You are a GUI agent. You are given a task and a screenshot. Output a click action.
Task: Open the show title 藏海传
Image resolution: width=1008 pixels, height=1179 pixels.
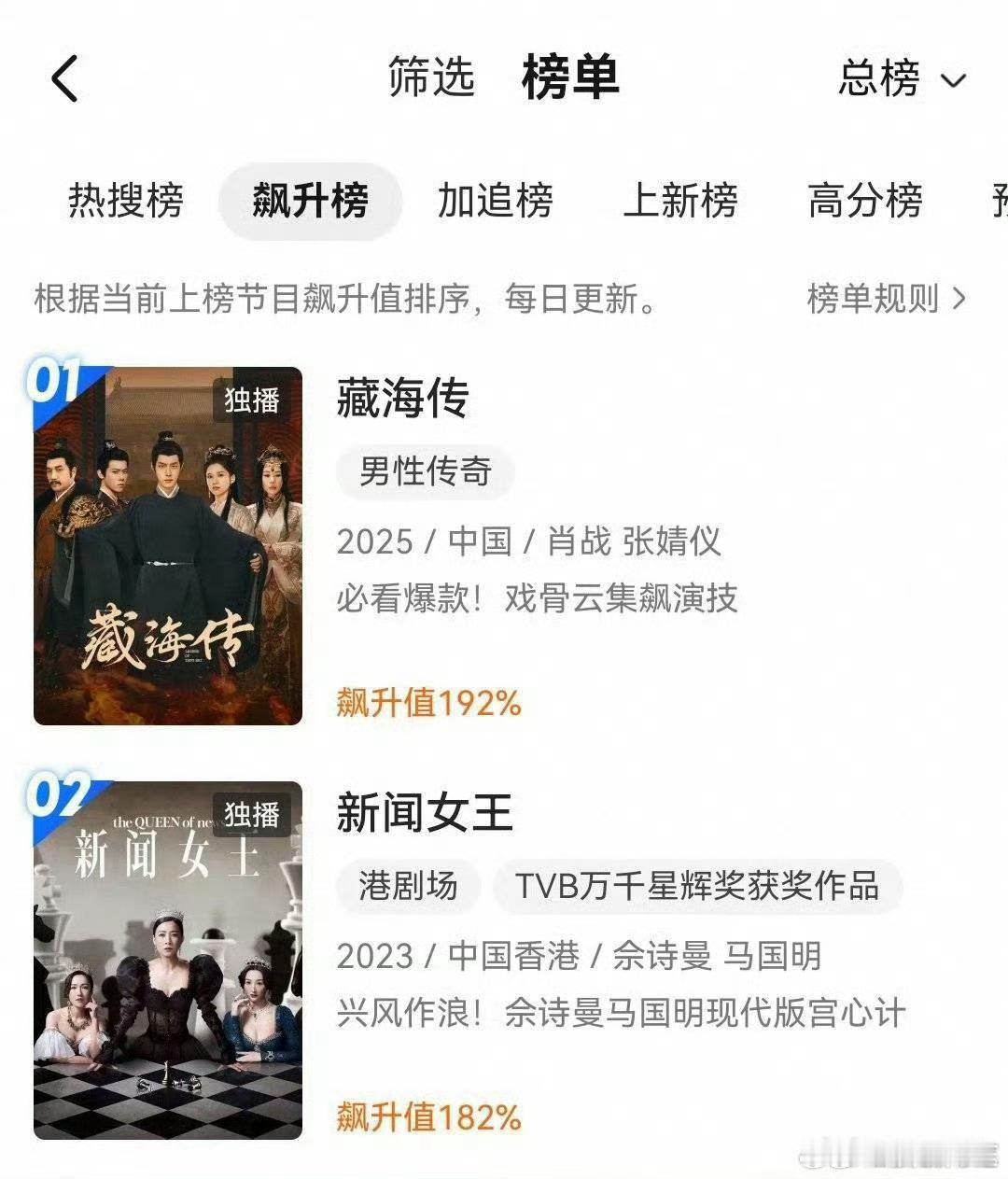401,400
